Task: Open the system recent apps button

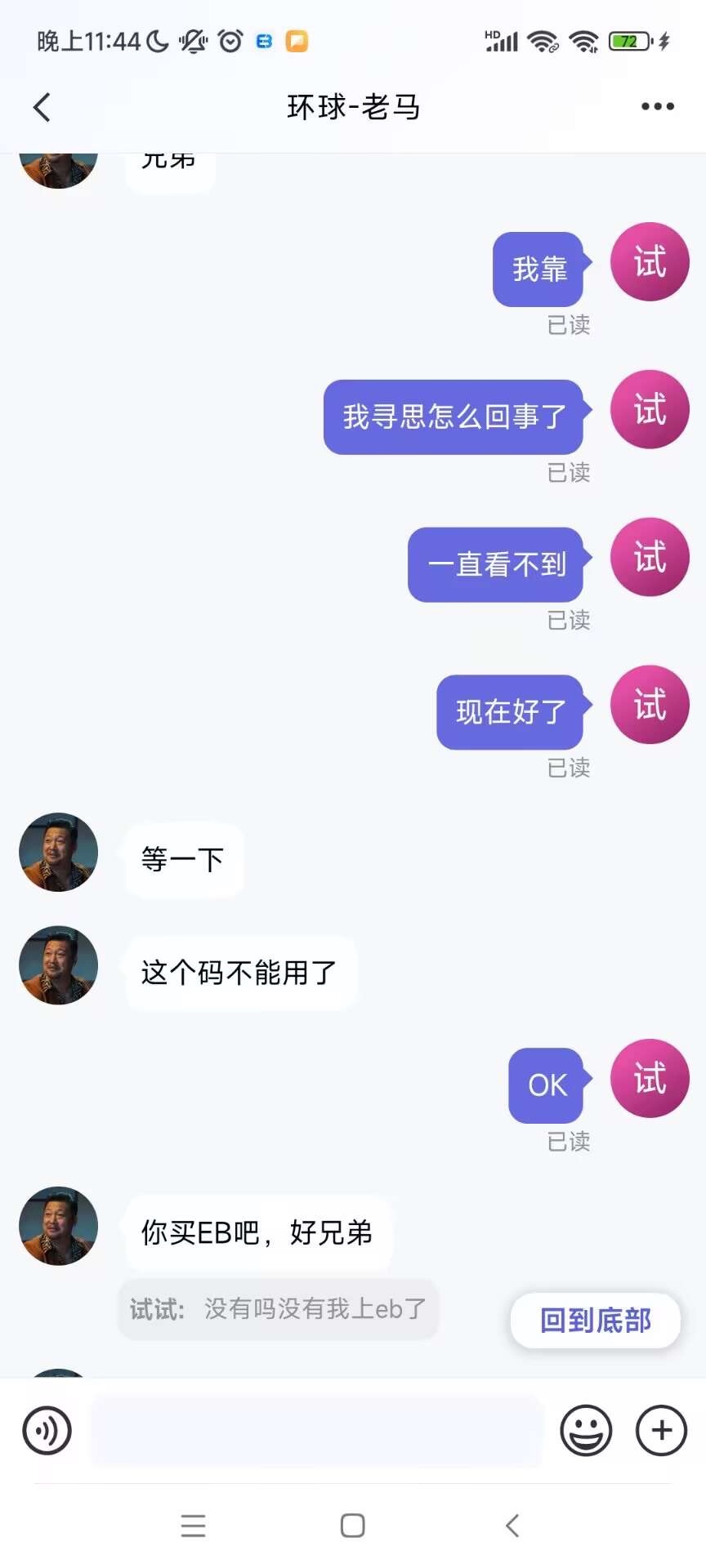Action: [194, 1526]
